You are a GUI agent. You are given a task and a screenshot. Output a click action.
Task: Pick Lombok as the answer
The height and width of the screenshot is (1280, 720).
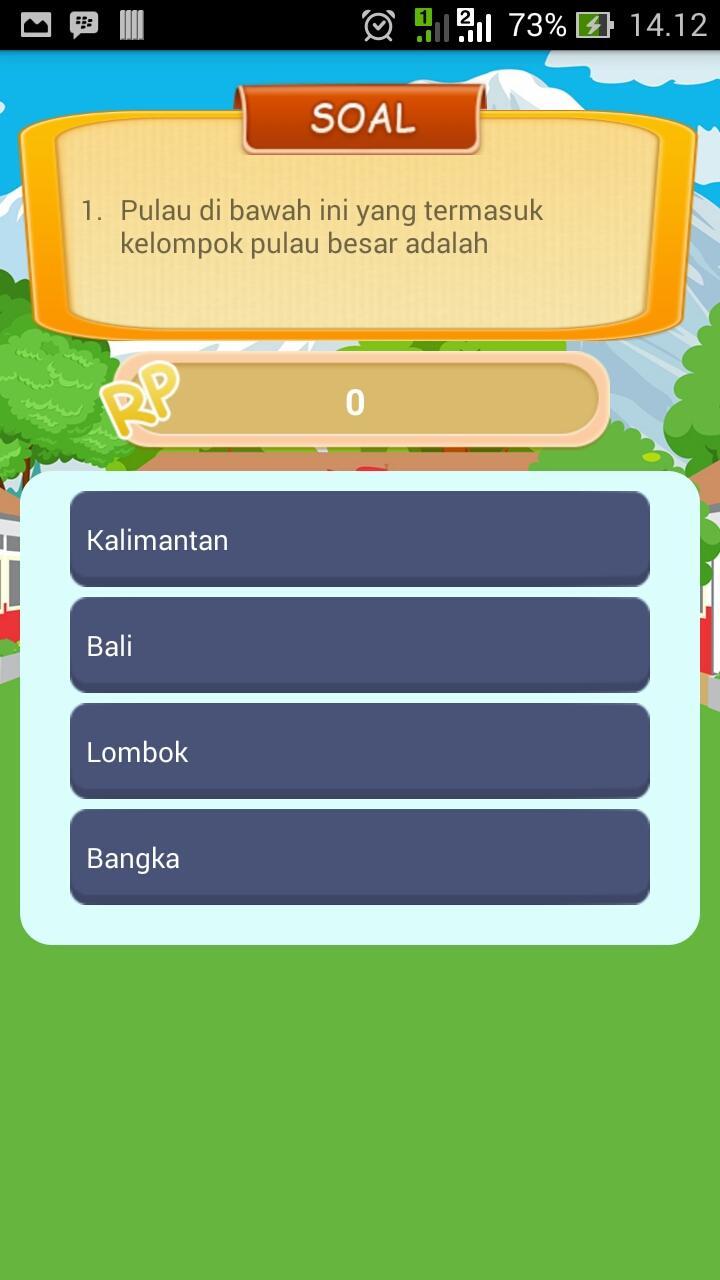360,751
